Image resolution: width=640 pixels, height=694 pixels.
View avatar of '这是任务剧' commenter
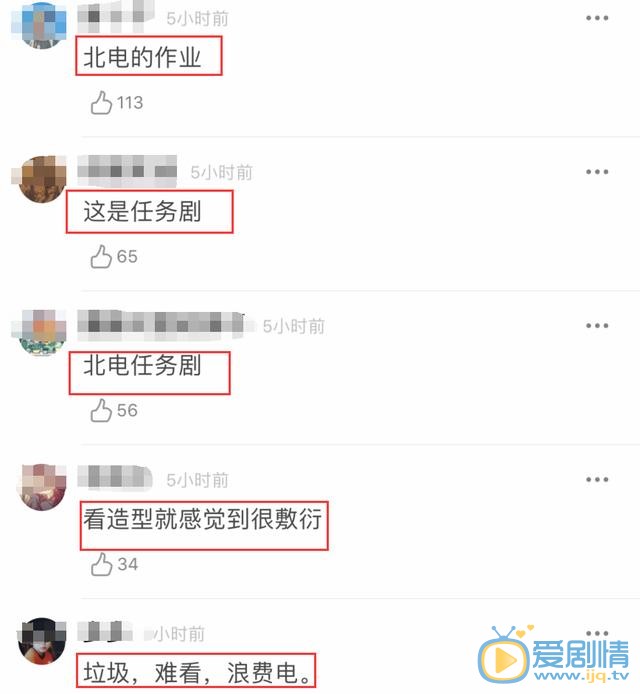[43, 179]
